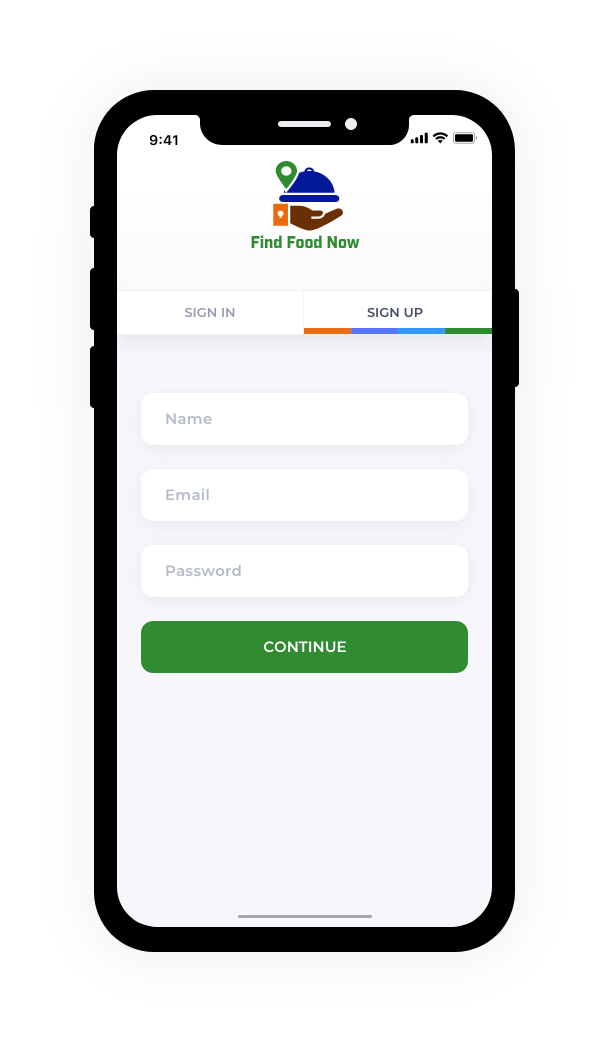The height and width of the screenshot is (1042, 609).
Task: Focus the Name input field
Action: click(304, 419)
